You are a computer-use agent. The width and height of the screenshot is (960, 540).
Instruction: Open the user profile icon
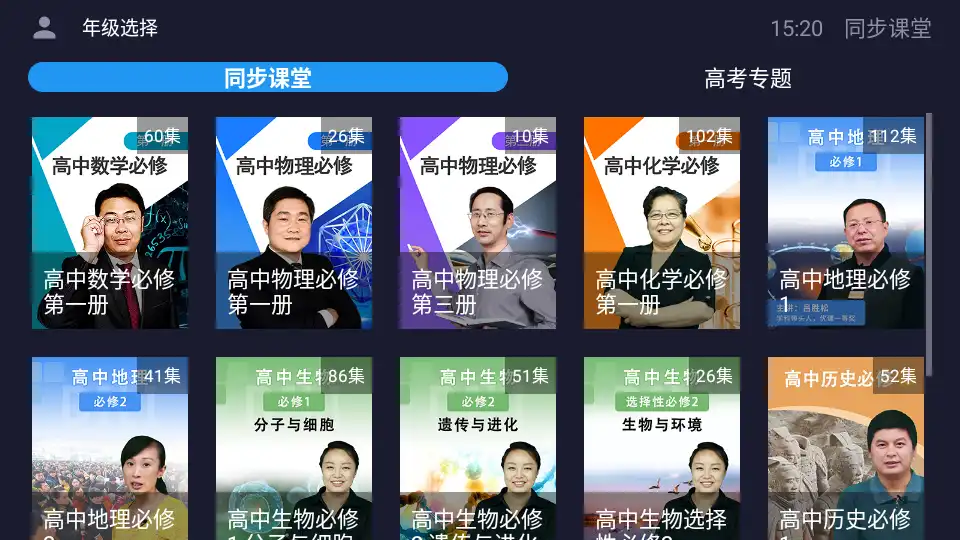(44, 28)
